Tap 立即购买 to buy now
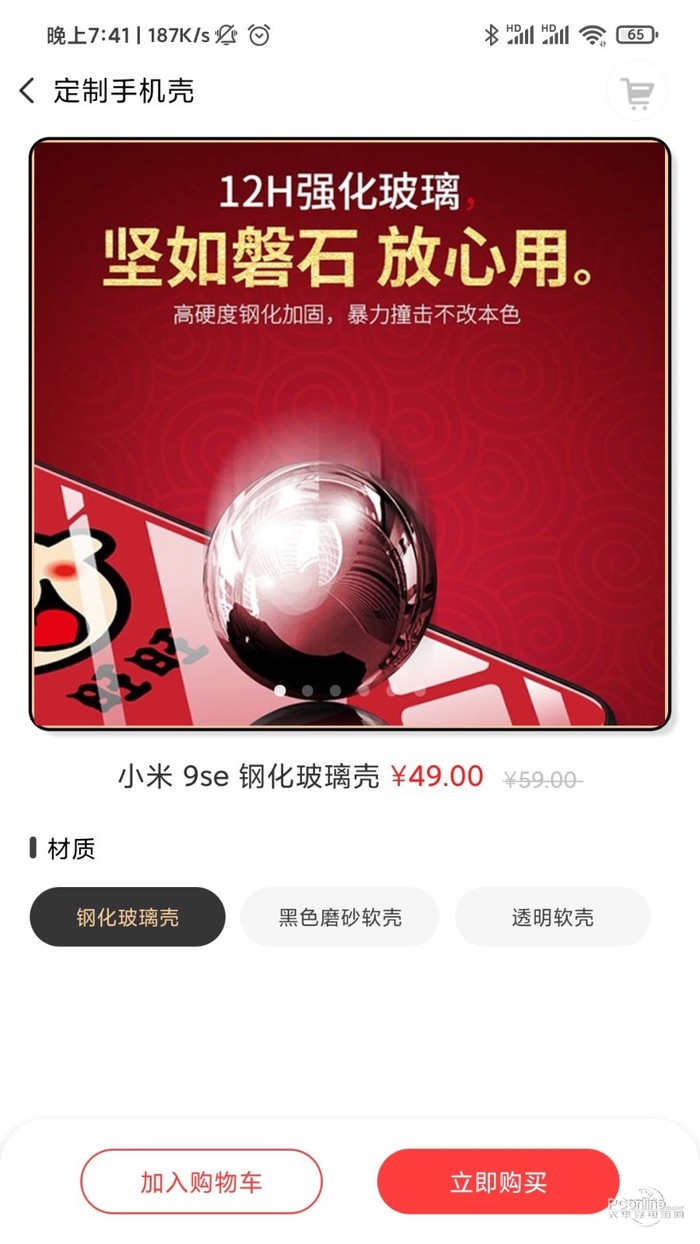 tap(498, 1182)
